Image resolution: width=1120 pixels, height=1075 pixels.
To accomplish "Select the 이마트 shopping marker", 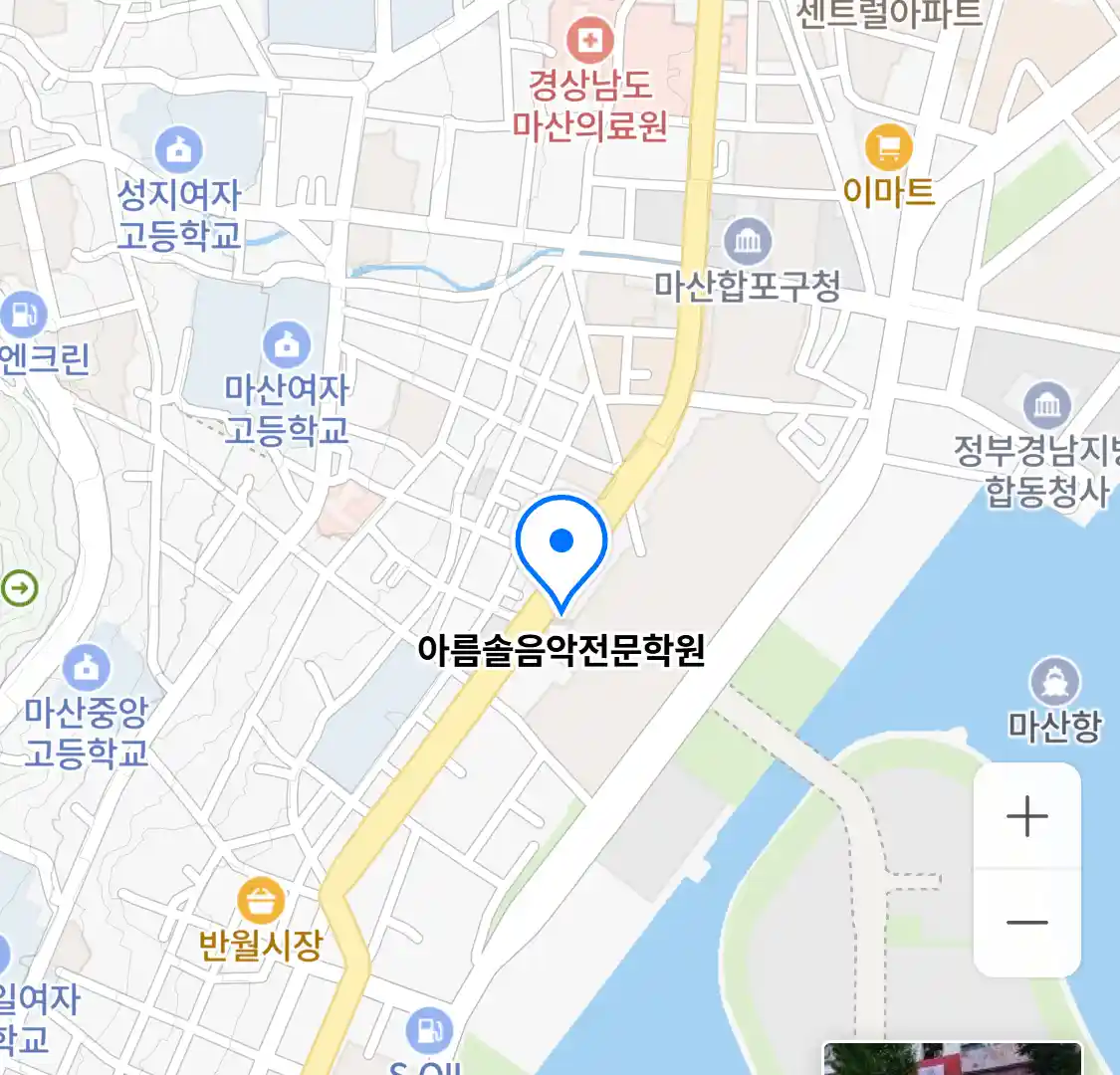I will pos(888,147).
